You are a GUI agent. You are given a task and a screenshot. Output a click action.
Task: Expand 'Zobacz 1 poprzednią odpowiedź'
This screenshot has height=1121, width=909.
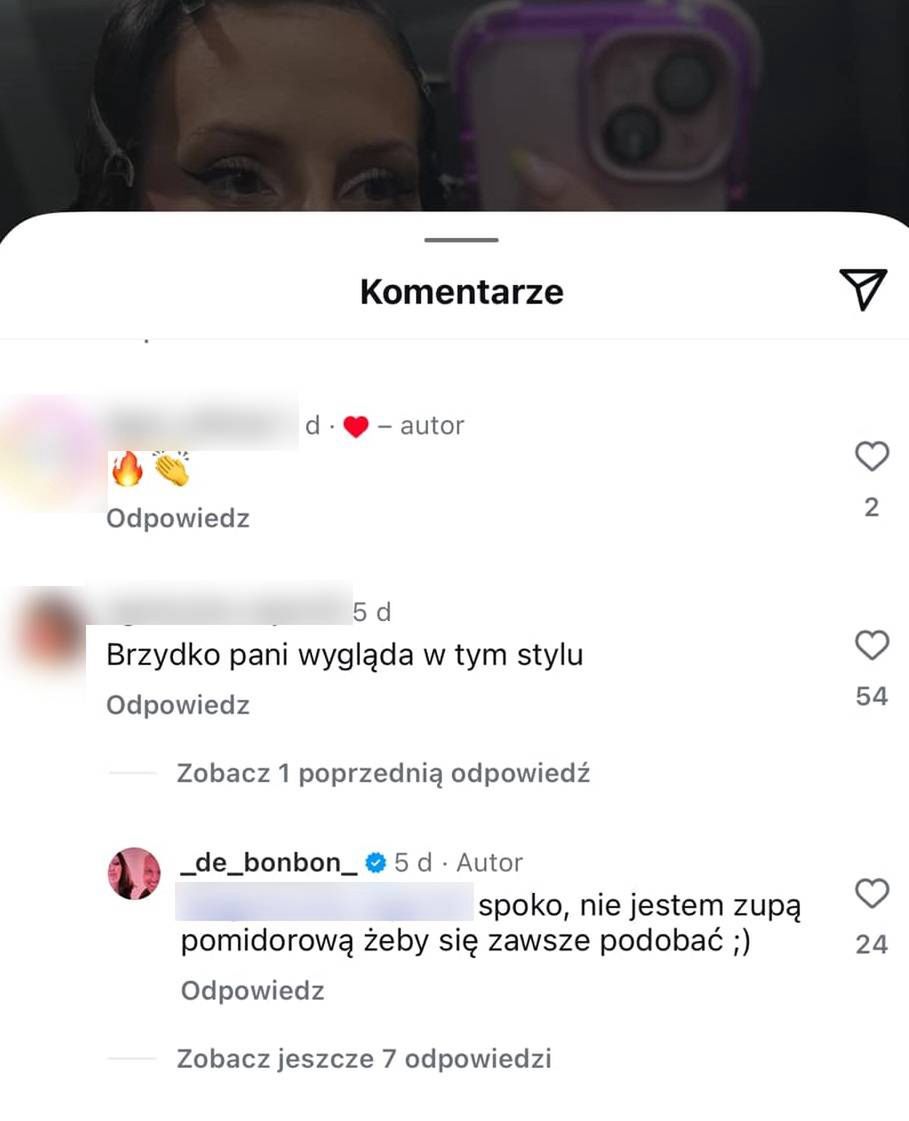[x=383, y=773]
